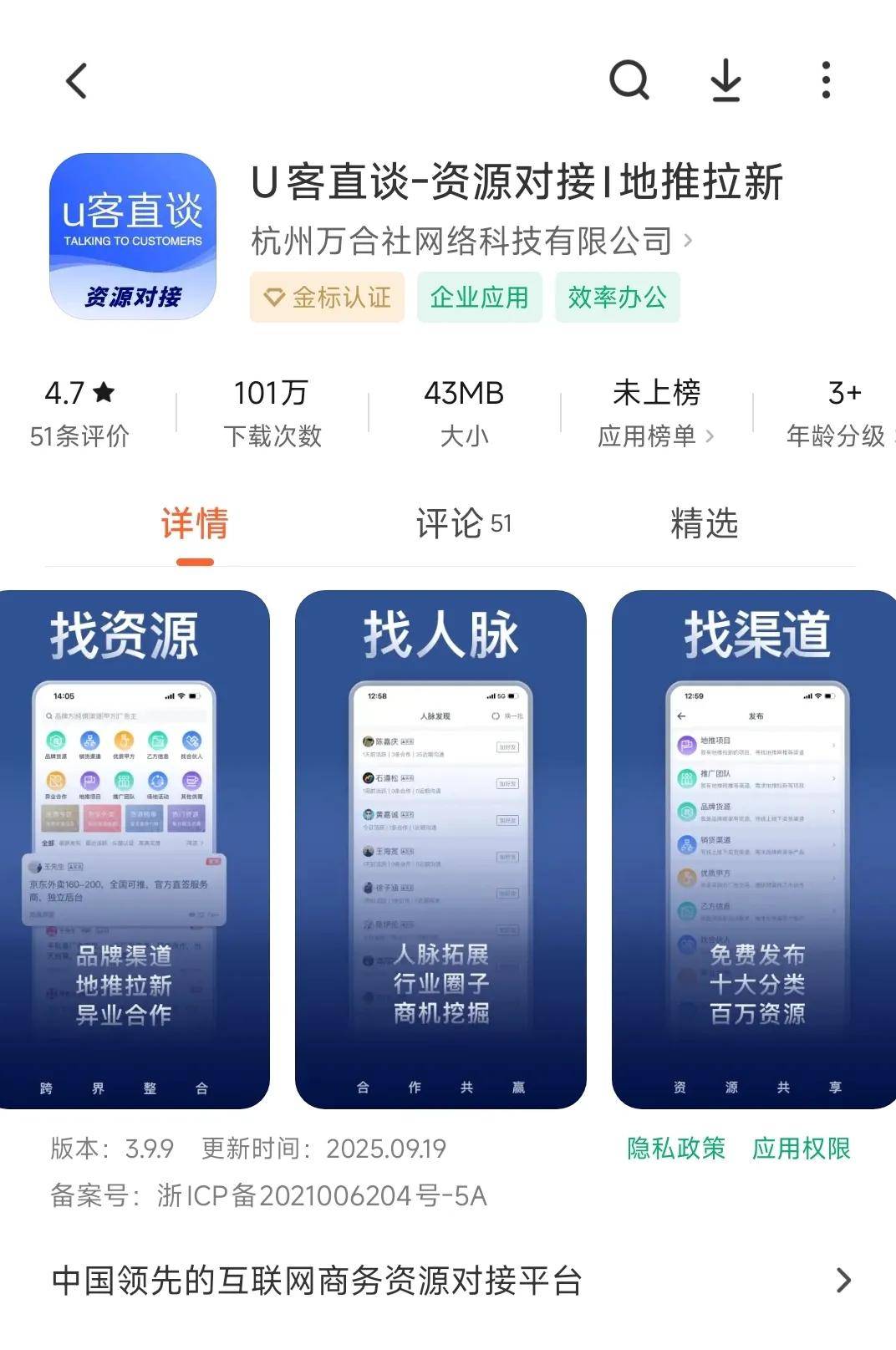The height and width of the screenshot is (1350, 896).
Task: Tap the back arrow to return
Action: [76, 81]
